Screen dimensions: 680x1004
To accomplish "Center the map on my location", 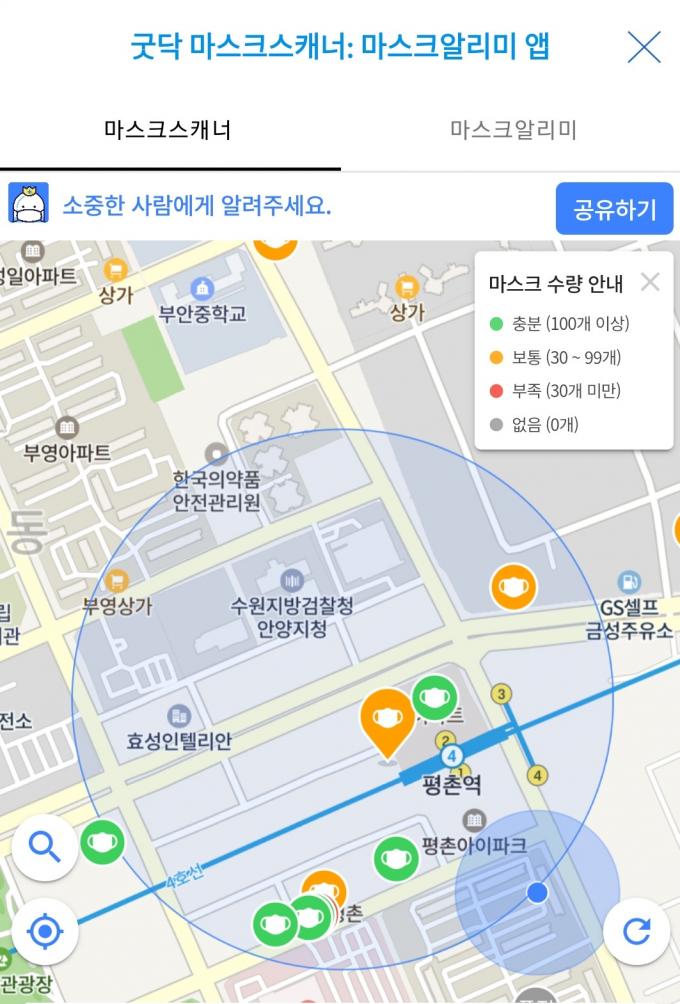I will (45, 932).
